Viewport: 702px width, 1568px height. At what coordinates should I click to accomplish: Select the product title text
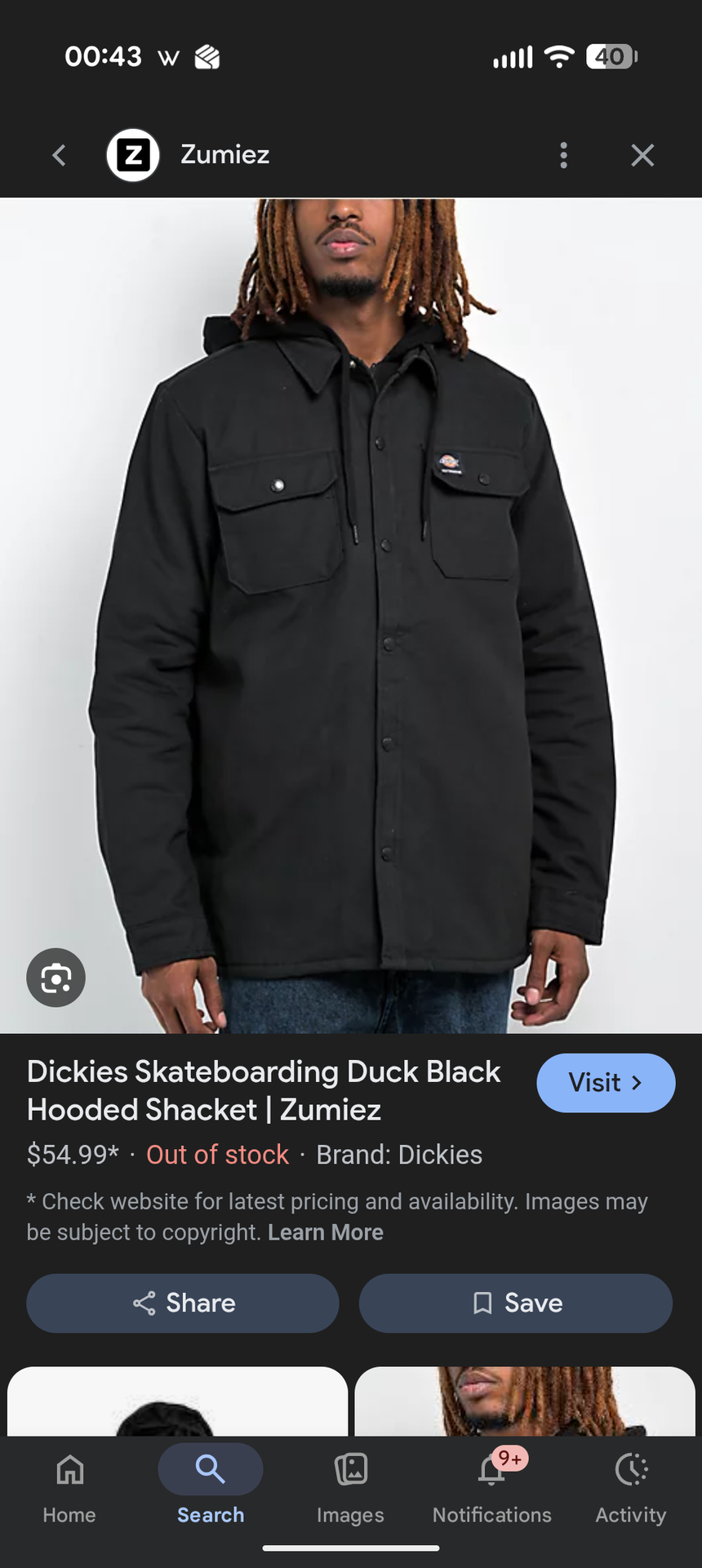point(264,1090)
